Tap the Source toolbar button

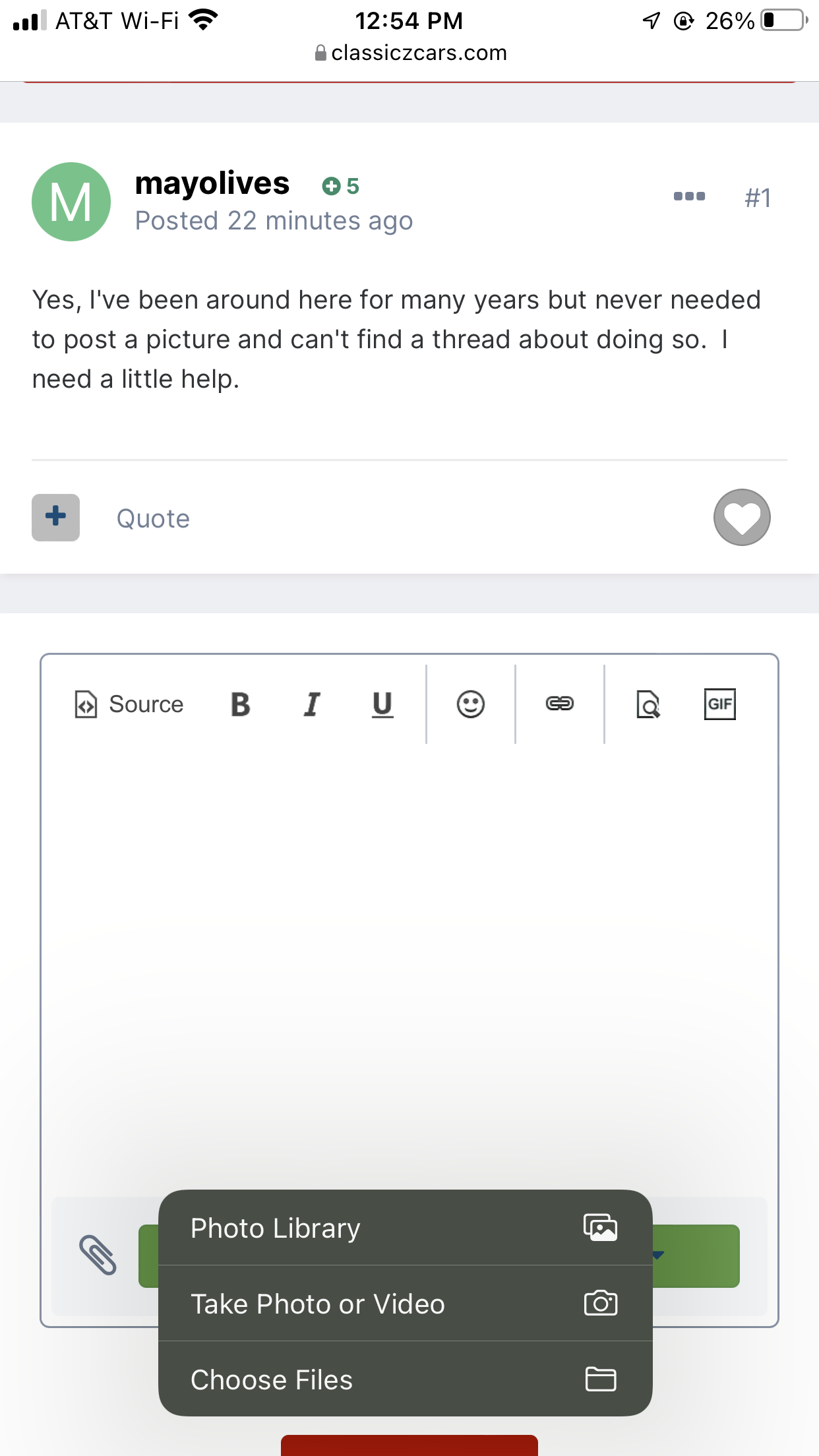(129, 704)
